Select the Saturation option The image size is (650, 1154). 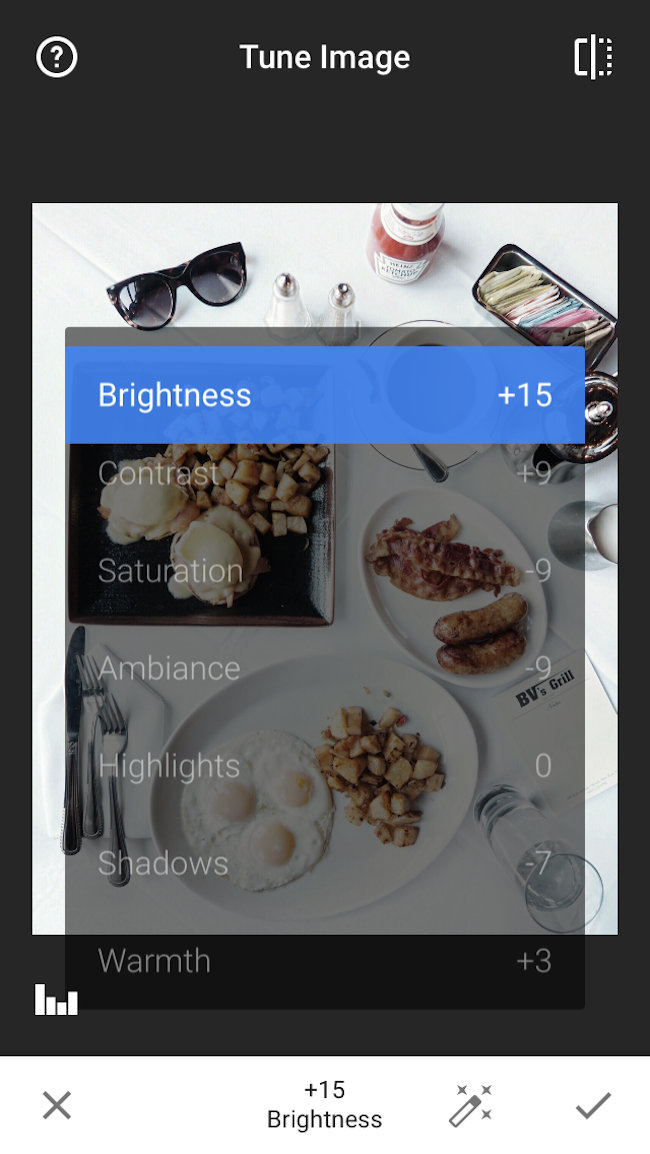325,570
